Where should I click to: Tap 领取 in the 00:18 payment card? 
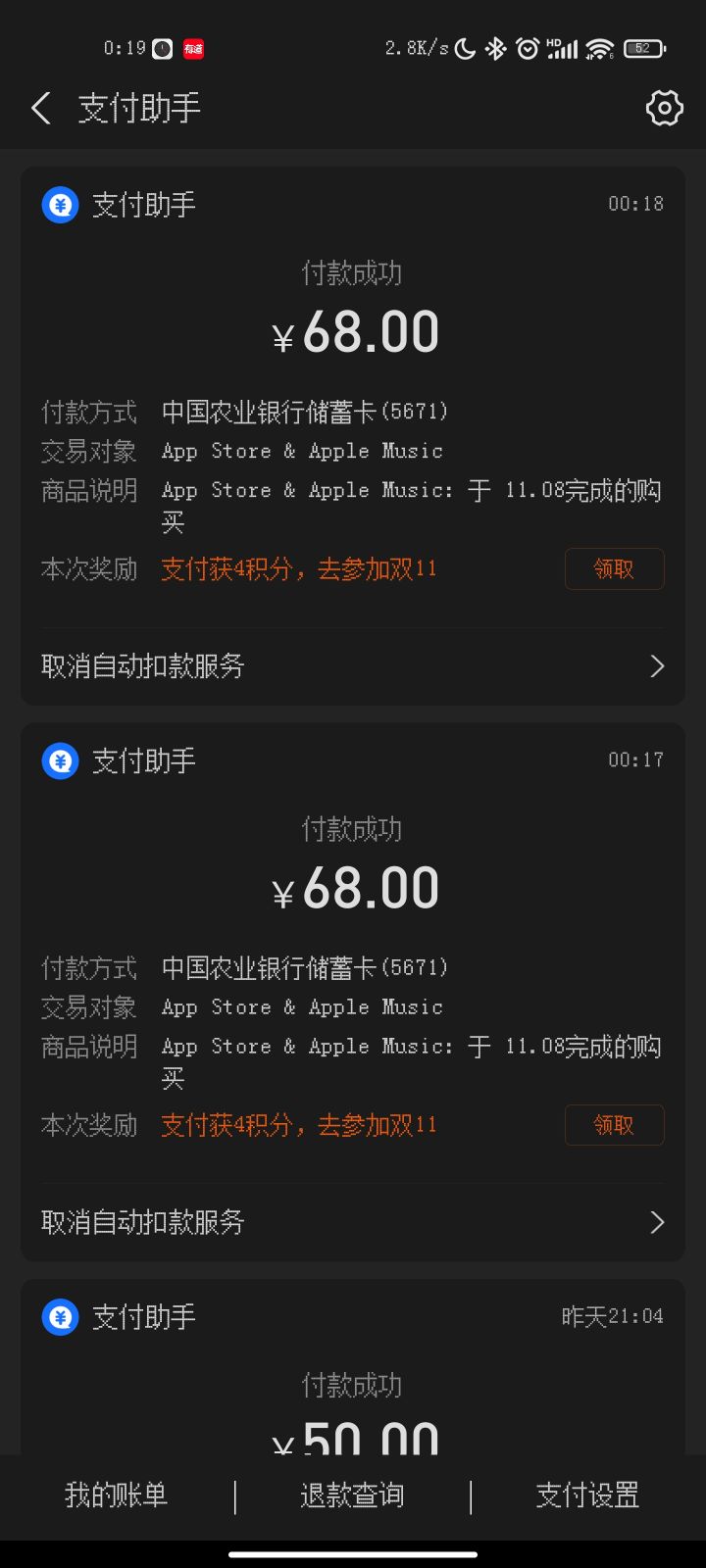(614, 569)
